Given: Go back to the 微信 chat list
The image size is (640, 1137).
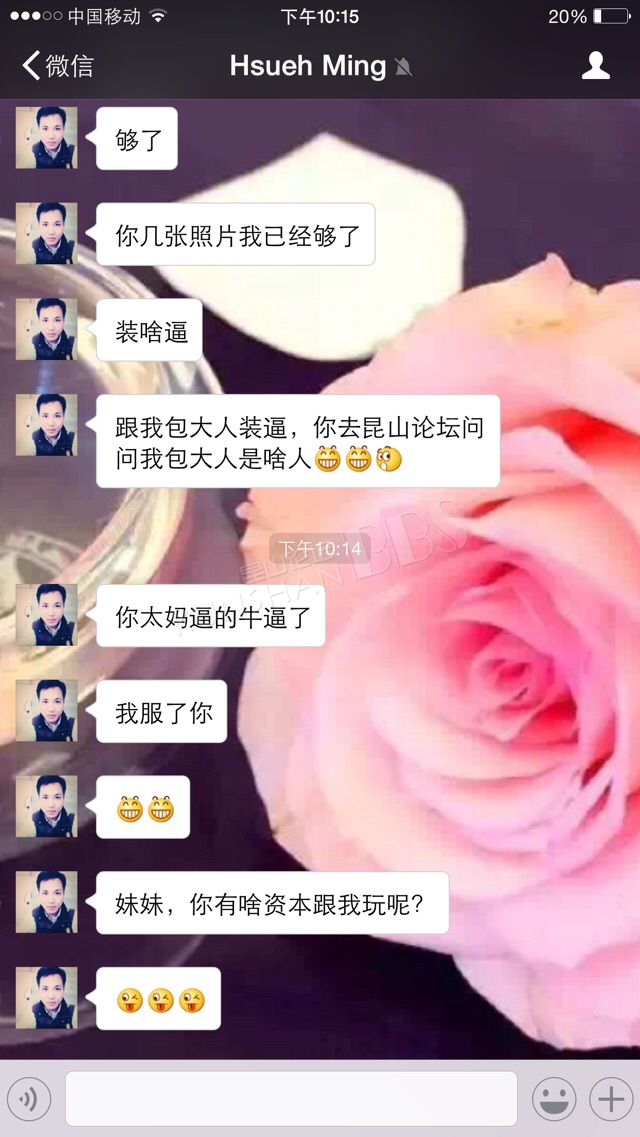Looking at the screenshot, I should click(58, 66).
